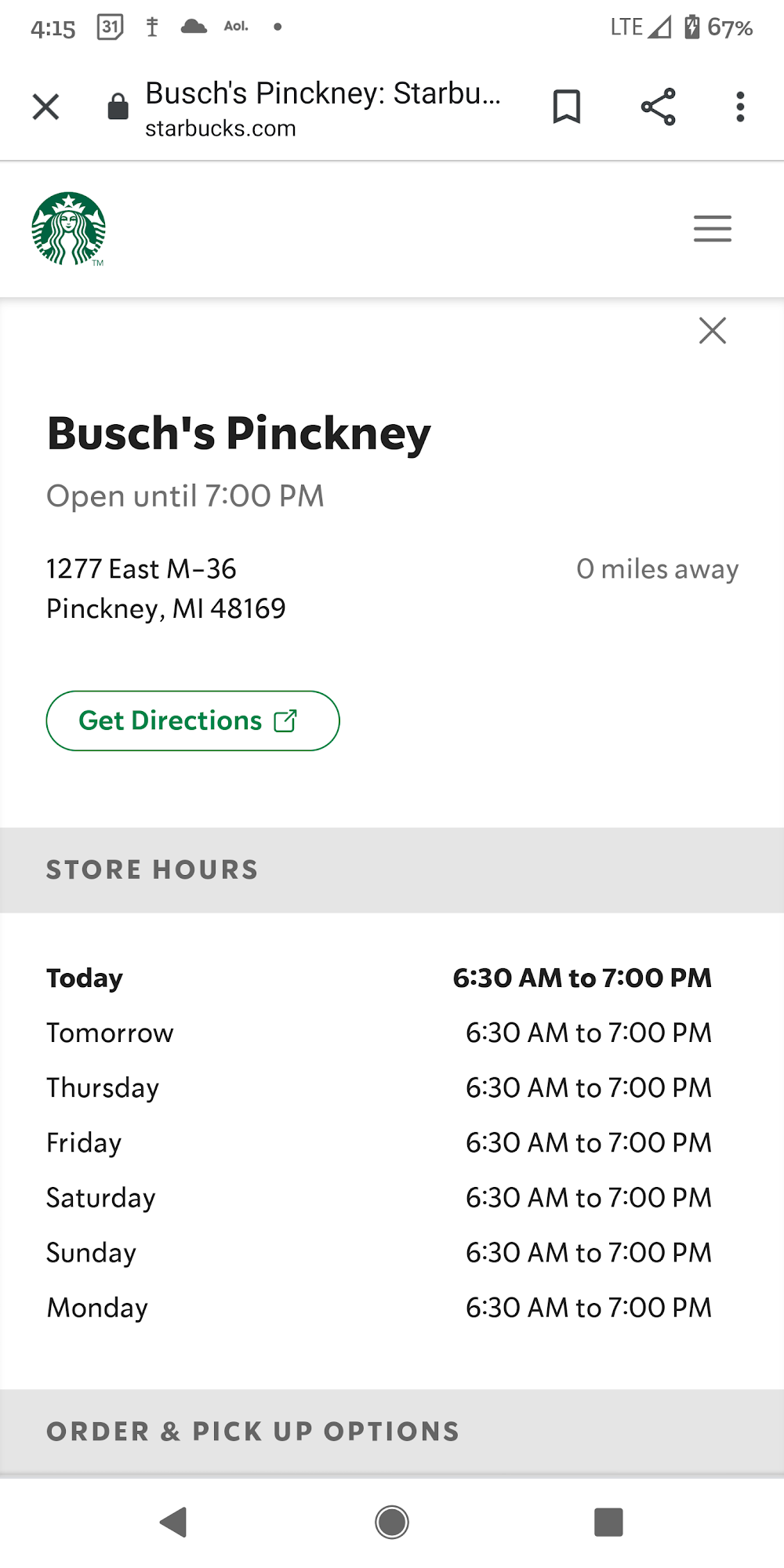Return to the device home screen

tap(392, 1523)
